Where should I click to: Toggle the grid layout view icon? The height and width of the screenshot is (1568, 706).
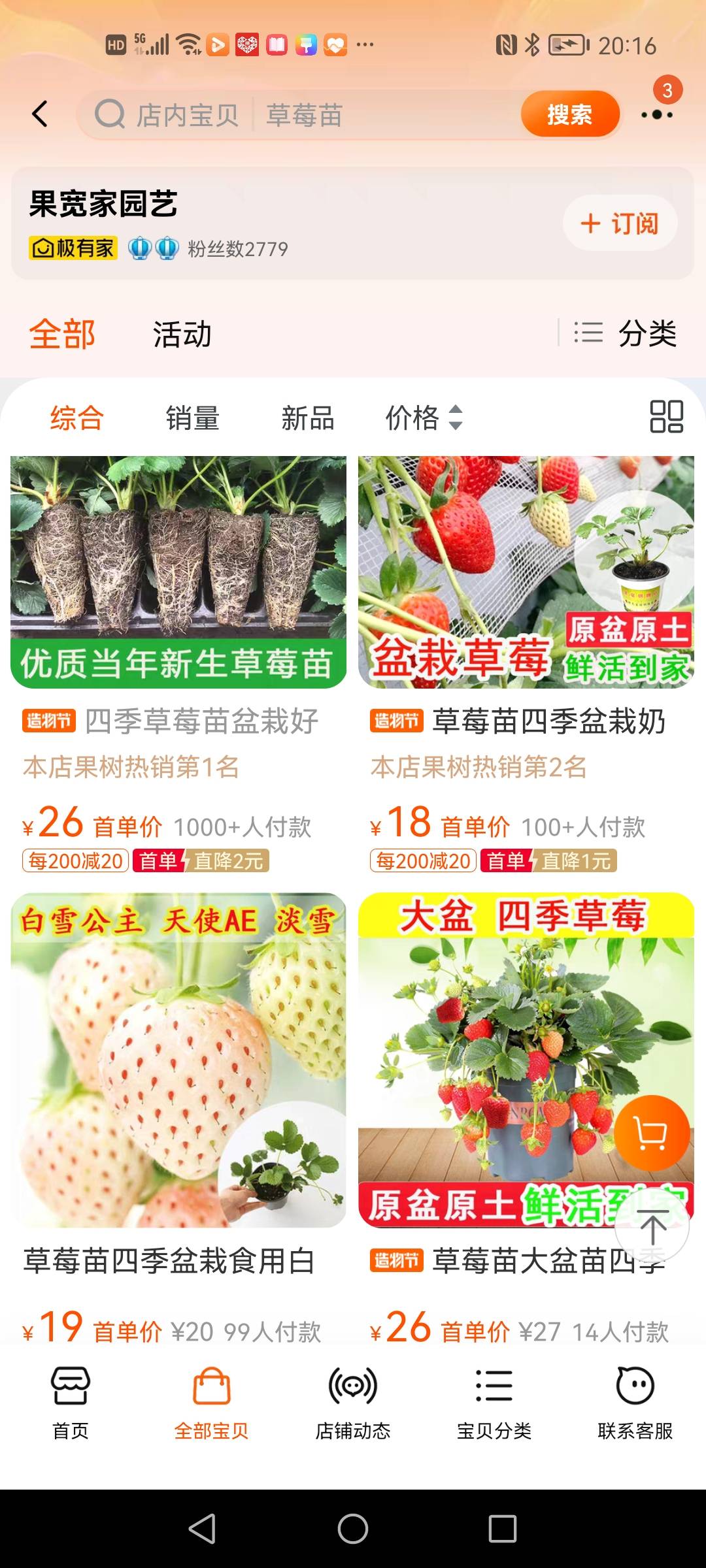[x=666, y=417]
